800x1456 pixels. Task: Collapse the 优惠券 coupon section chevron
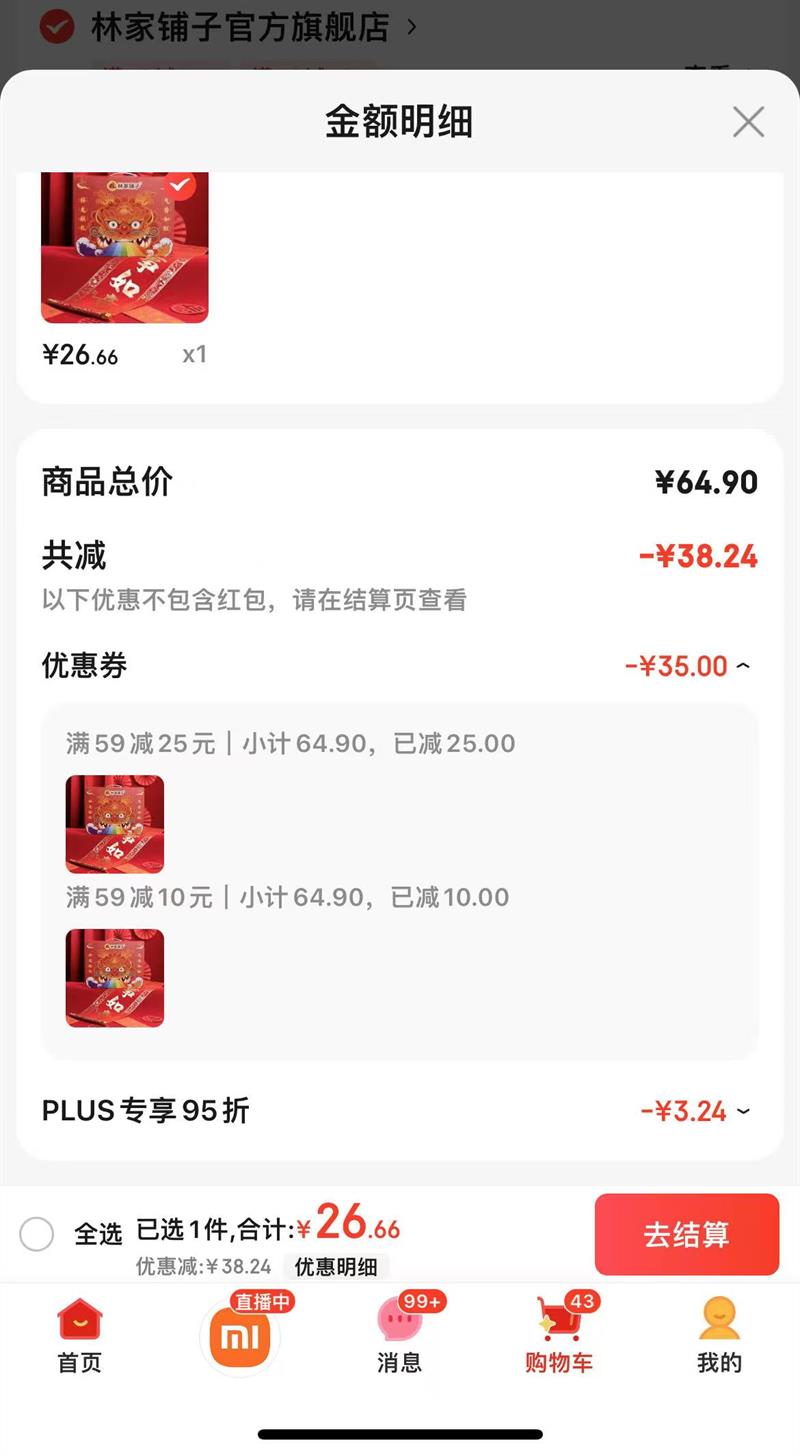742,664
